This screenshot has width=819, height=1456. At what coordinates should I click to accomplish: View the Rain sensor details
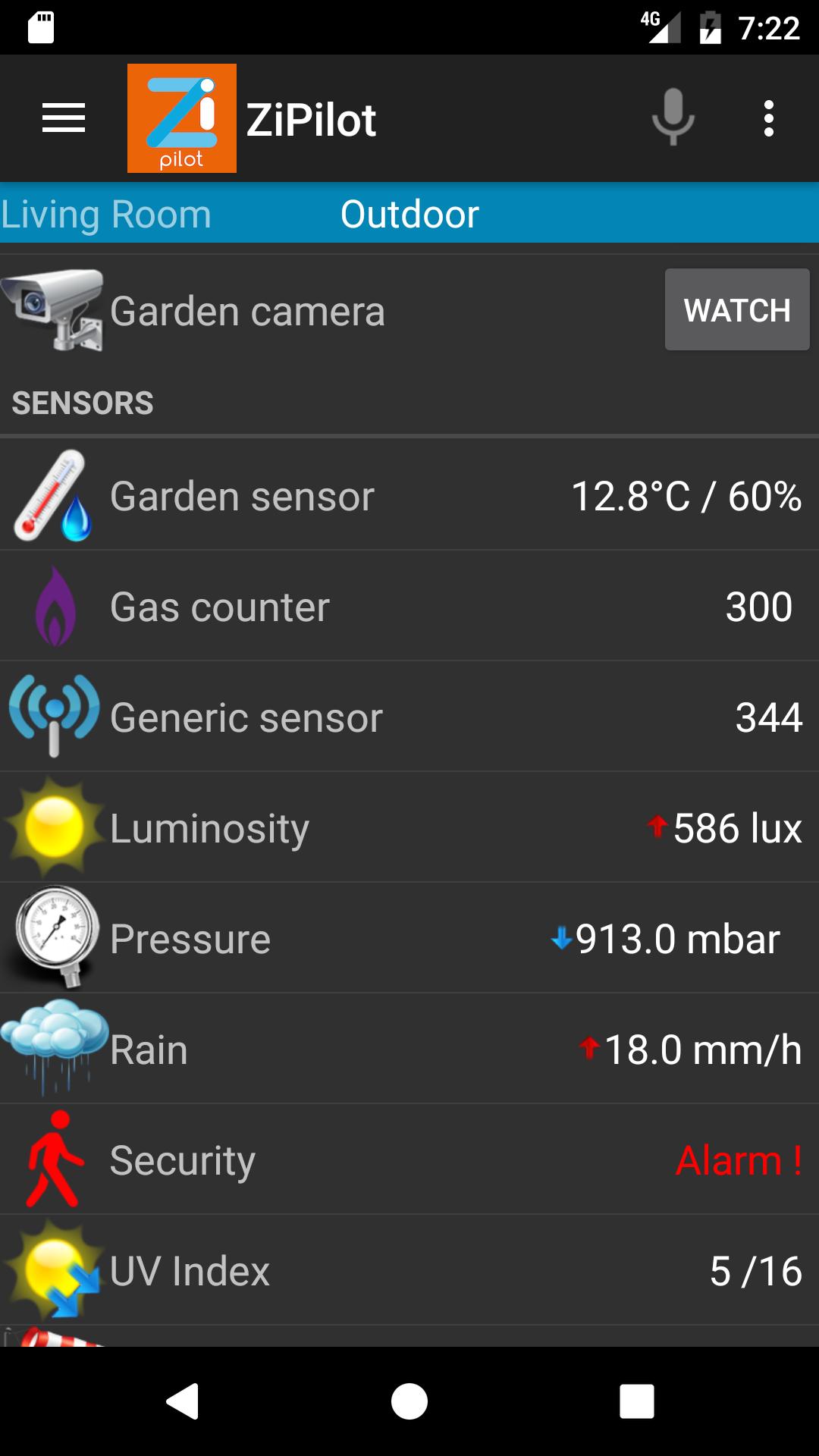(x=409, y=1050)
